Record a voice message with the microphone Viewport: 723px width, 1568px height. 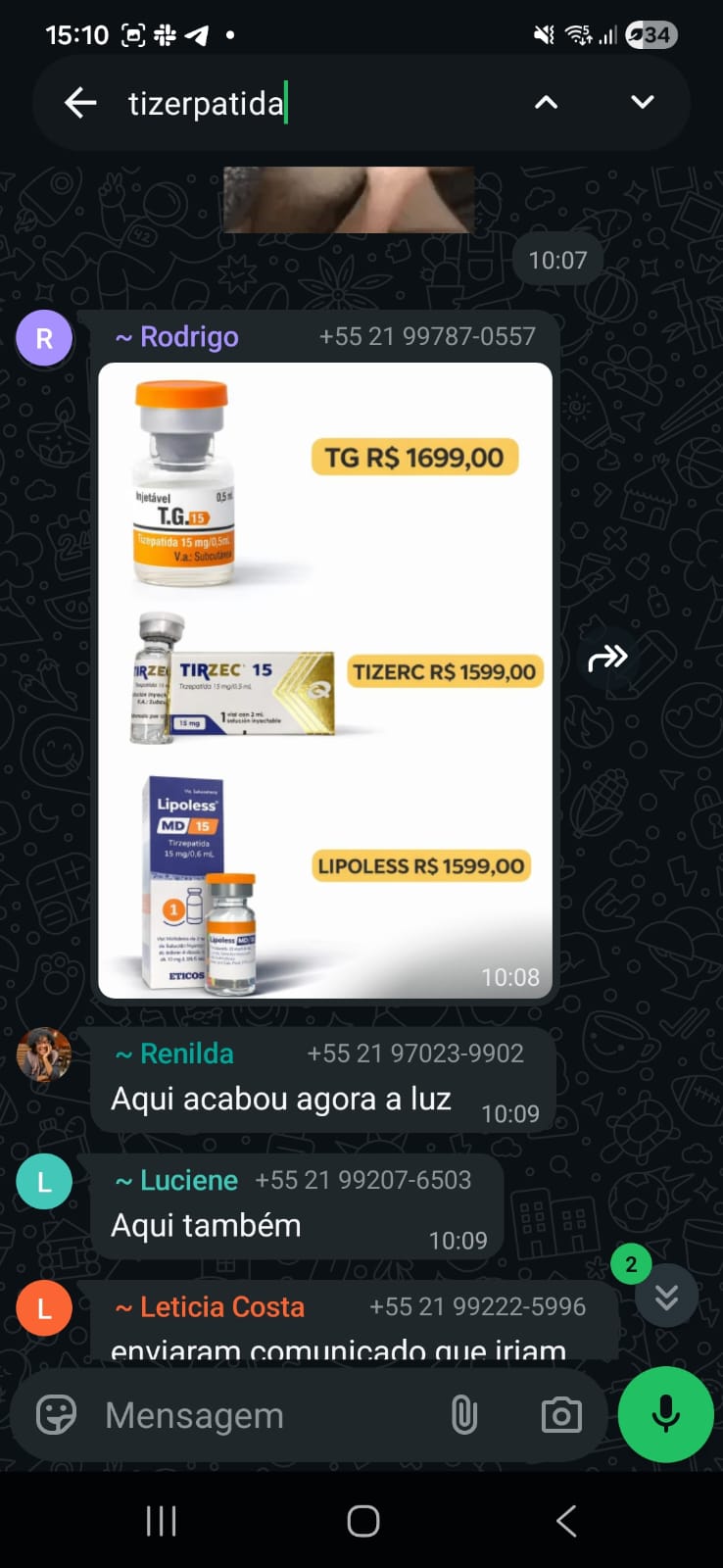click(x=665, y=1414)
